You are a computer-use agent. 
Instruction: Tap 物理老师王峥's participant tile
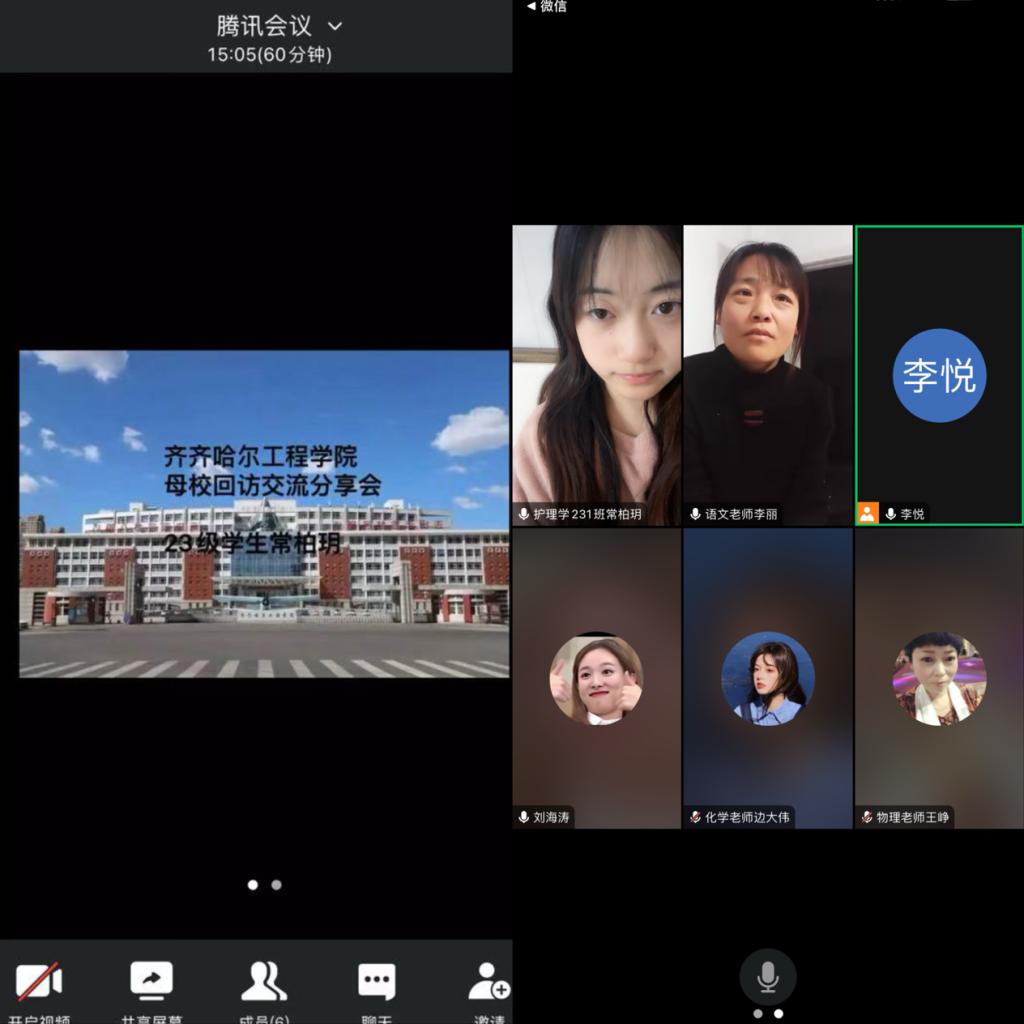(x=939, y=678)
